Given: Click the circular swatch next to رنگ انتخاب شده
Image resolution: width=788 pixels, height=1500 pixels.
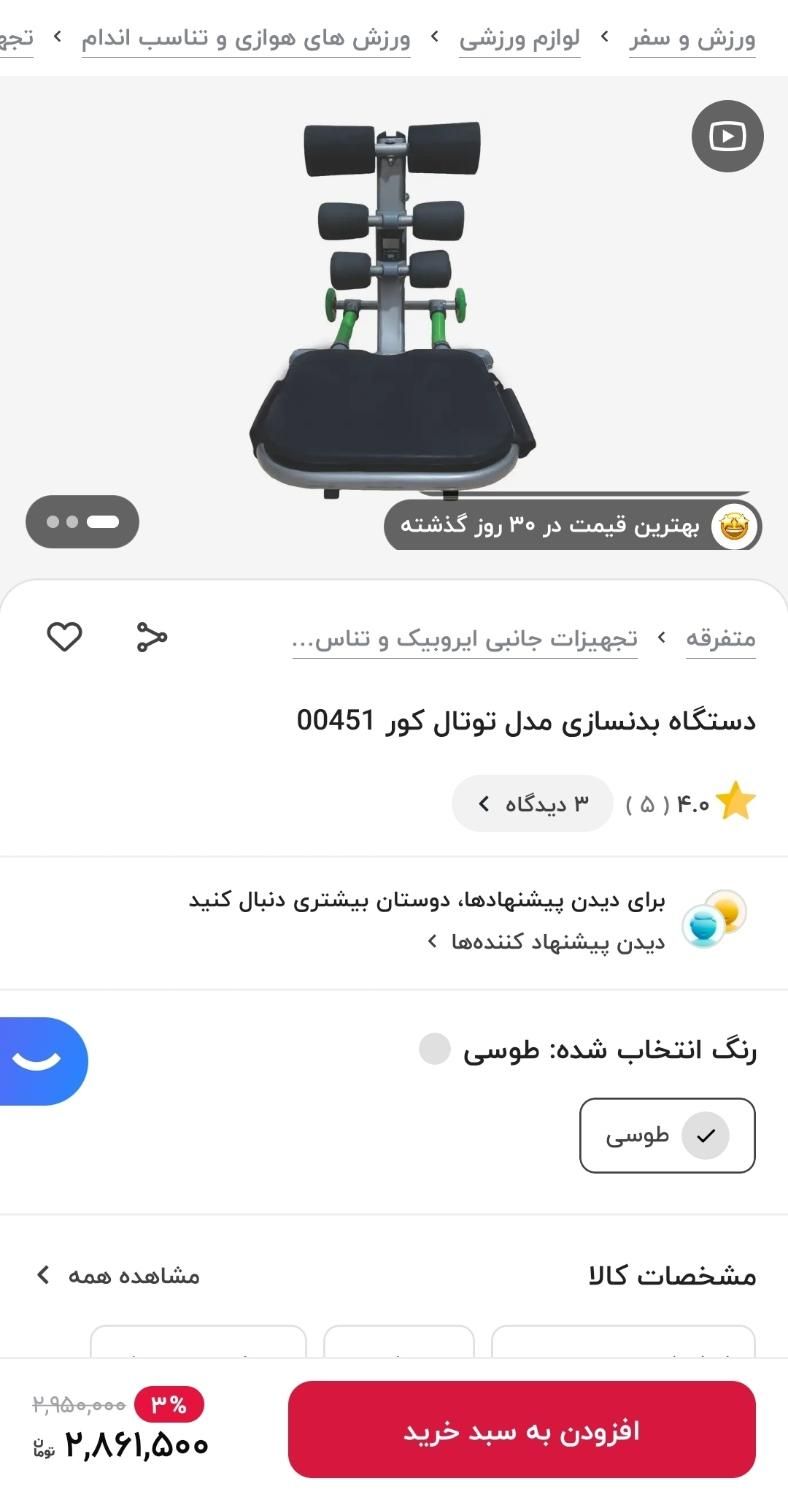Looking at the screenshot, I should tap(435, 1049).
